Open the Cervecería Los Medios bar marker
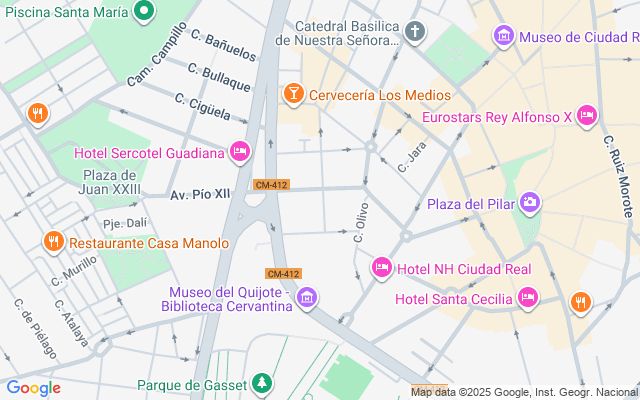Viewport: 640px width, 400px height. 293,95
